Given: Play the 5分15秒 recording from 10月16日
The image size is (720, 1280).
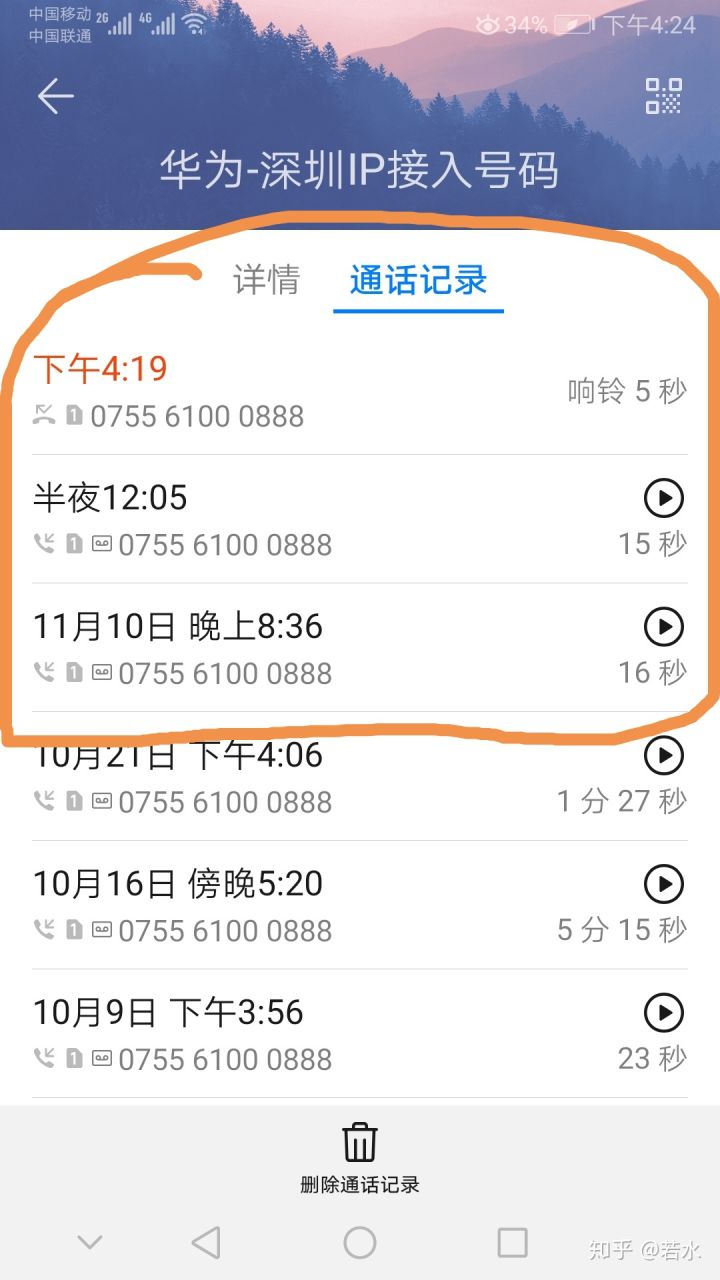Looking at the screenshot, I should pyautogui.click(x=664, y=885).
